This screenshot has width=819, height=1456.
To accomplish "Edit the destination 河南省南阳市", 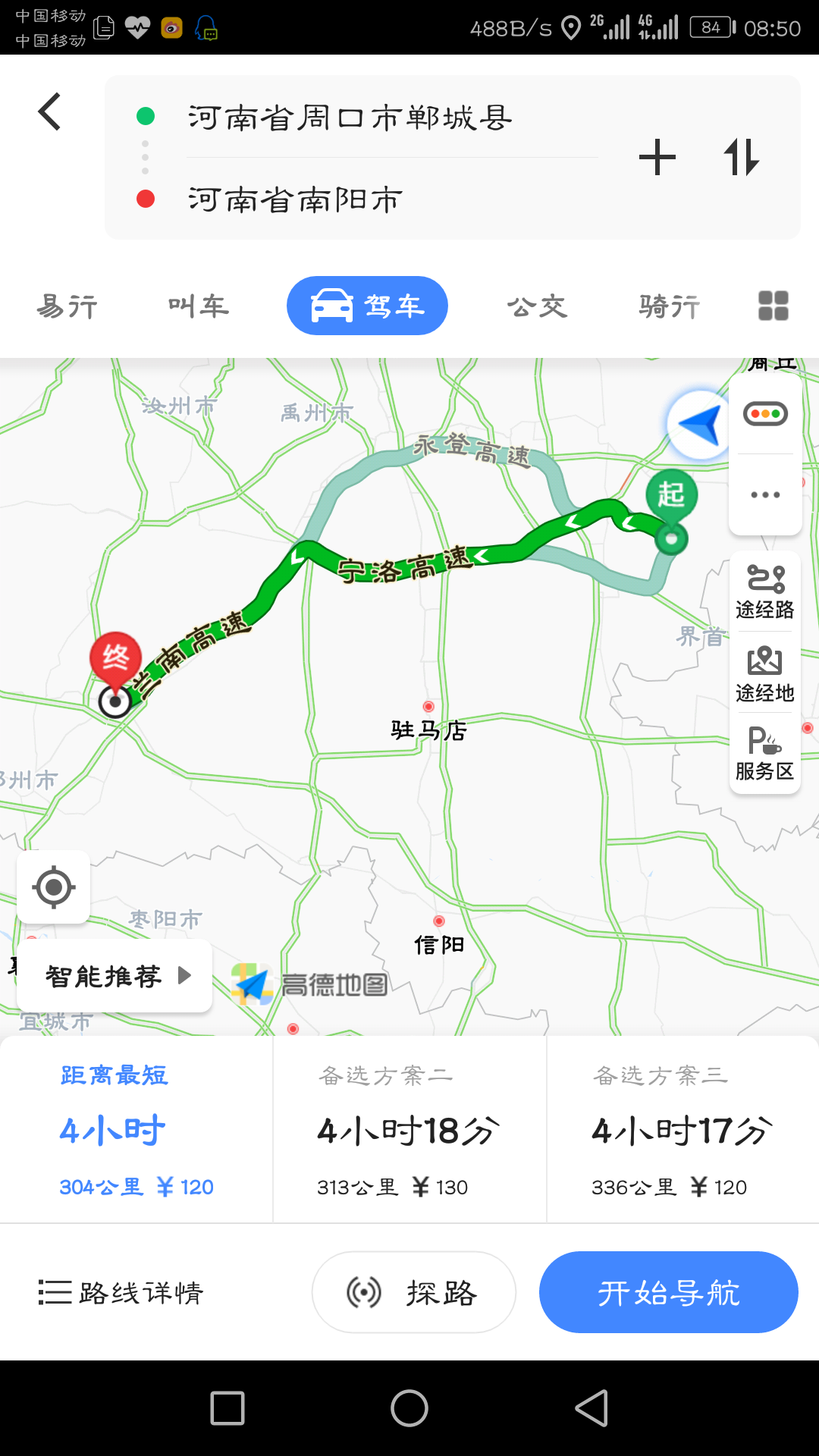I will 296,200.
